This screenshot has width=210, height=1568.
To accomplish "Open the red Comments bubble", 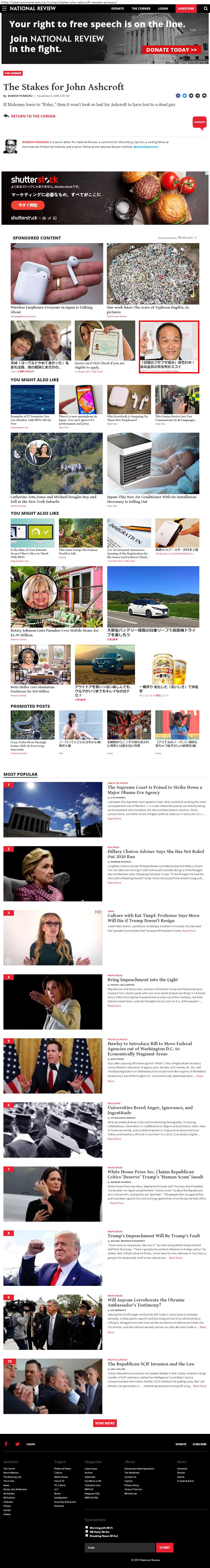I will coord(199,122).
